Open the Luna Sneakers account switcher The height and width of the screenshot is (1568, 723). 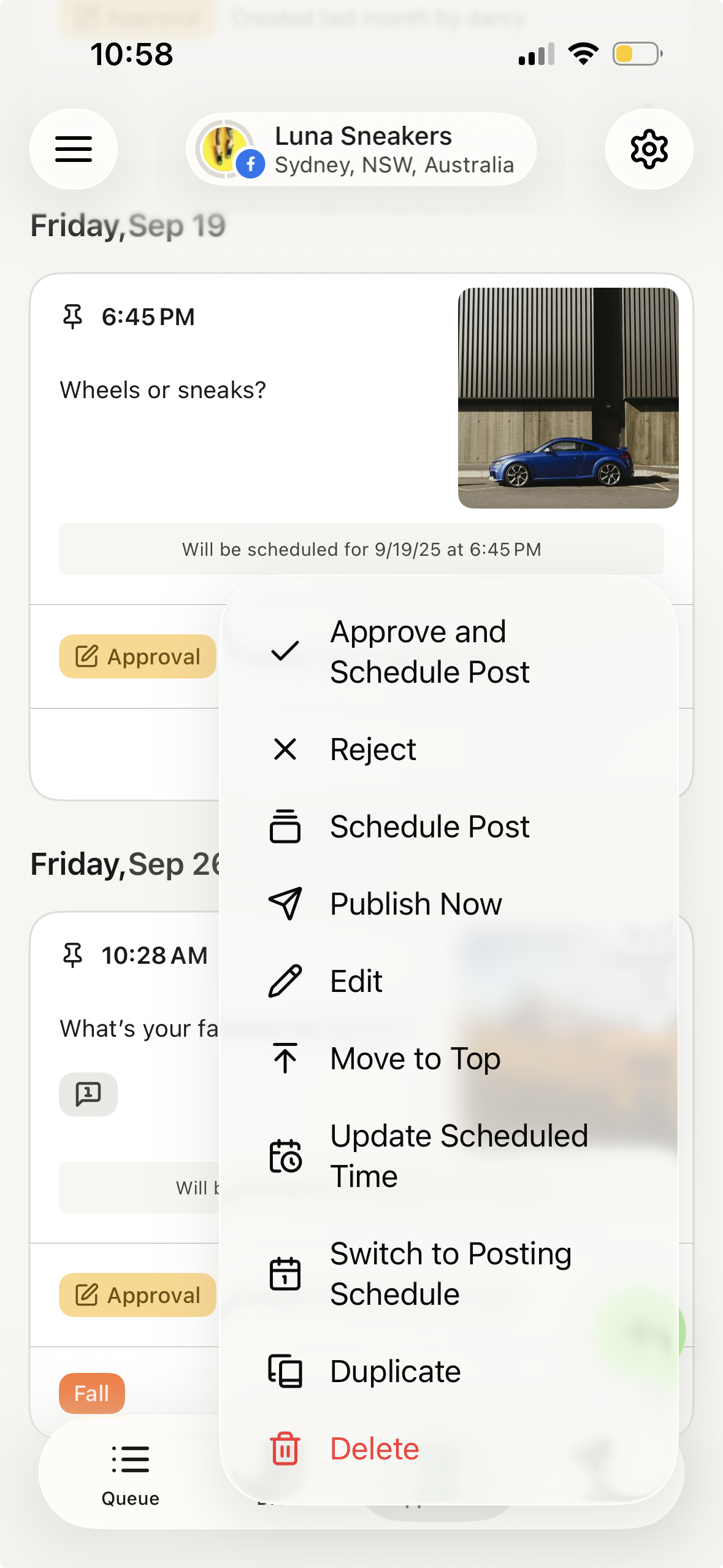point(362,149)
